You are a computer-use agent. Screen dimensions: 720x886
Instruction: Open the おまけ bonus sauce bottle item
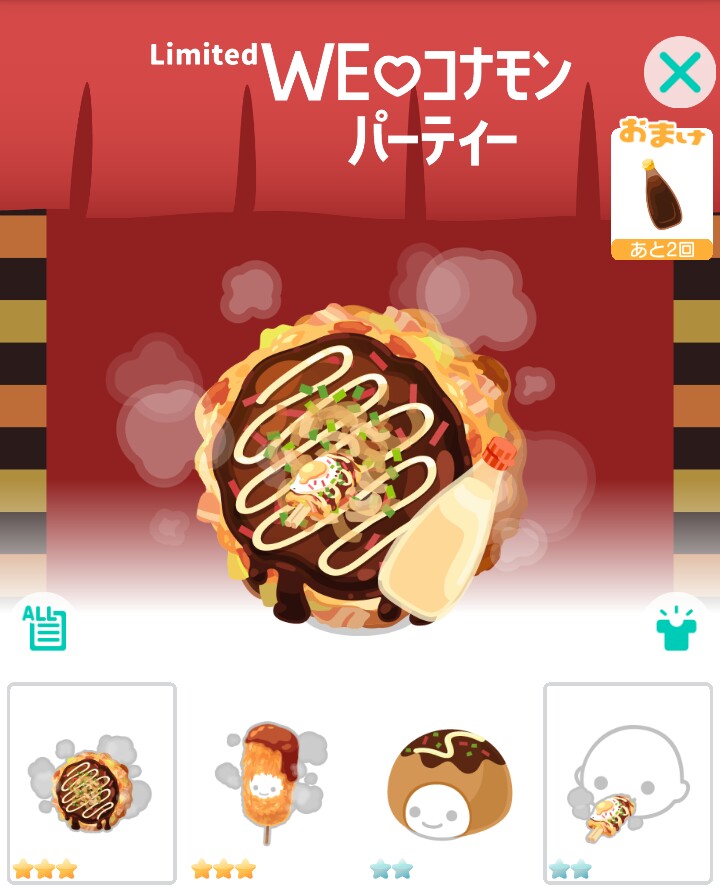point(661,195)
